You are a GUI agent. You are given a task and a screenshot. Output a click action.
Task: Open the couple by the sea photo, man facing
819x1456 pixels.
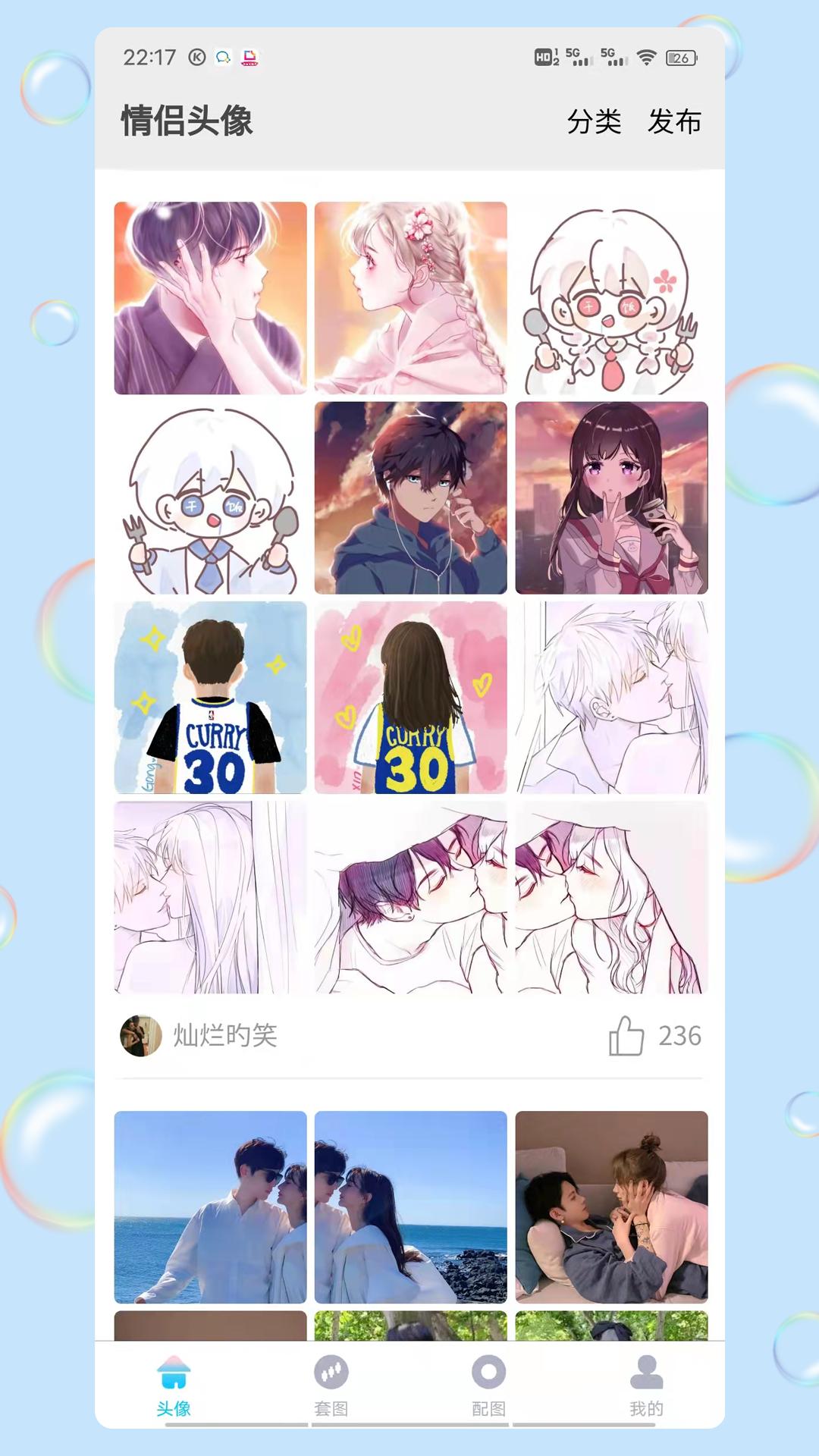click(210, 1207)
